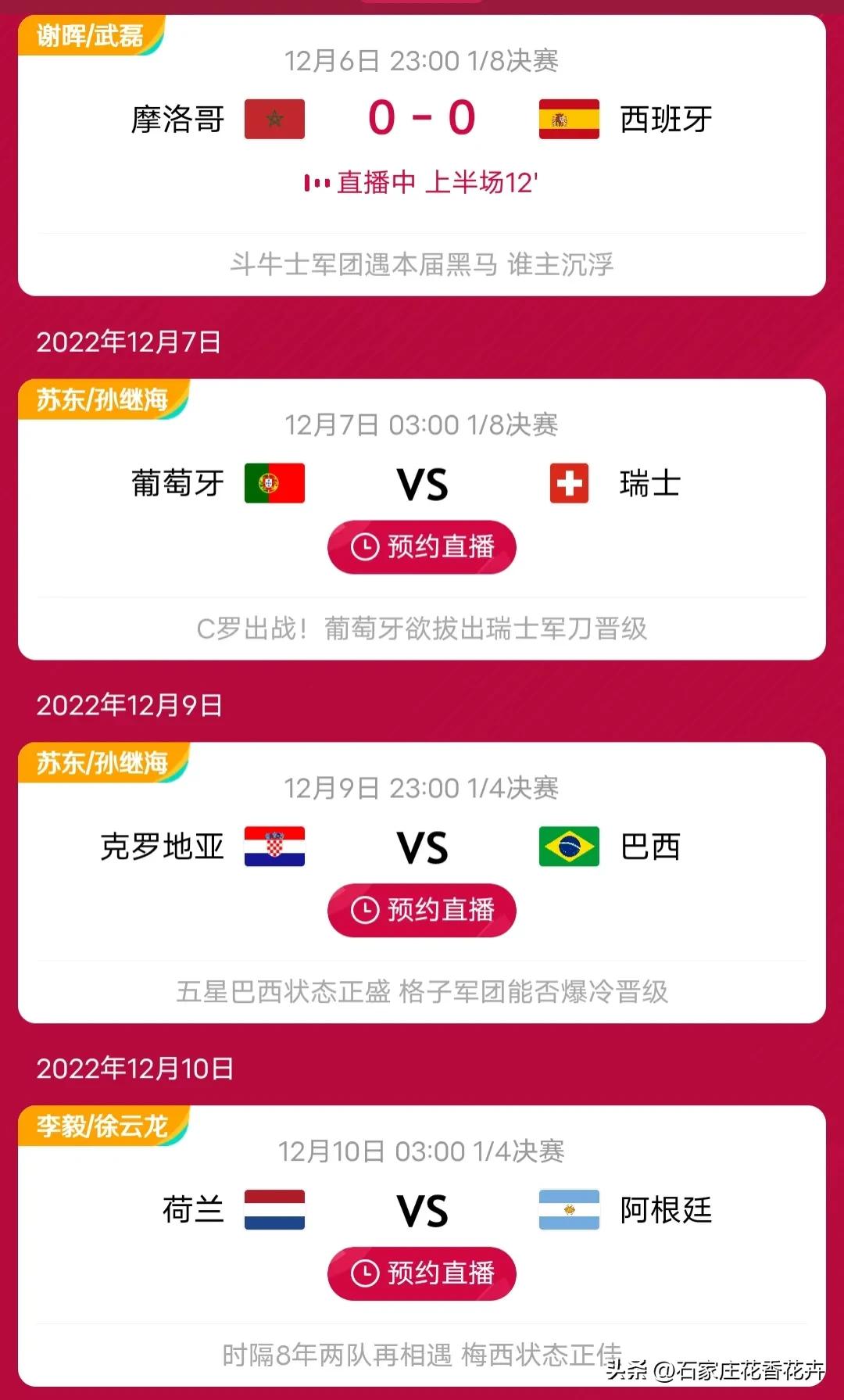The width and height of the screenshot is (844, 1400).
Task: Select the Croatia flag icon
Action: 275,847
